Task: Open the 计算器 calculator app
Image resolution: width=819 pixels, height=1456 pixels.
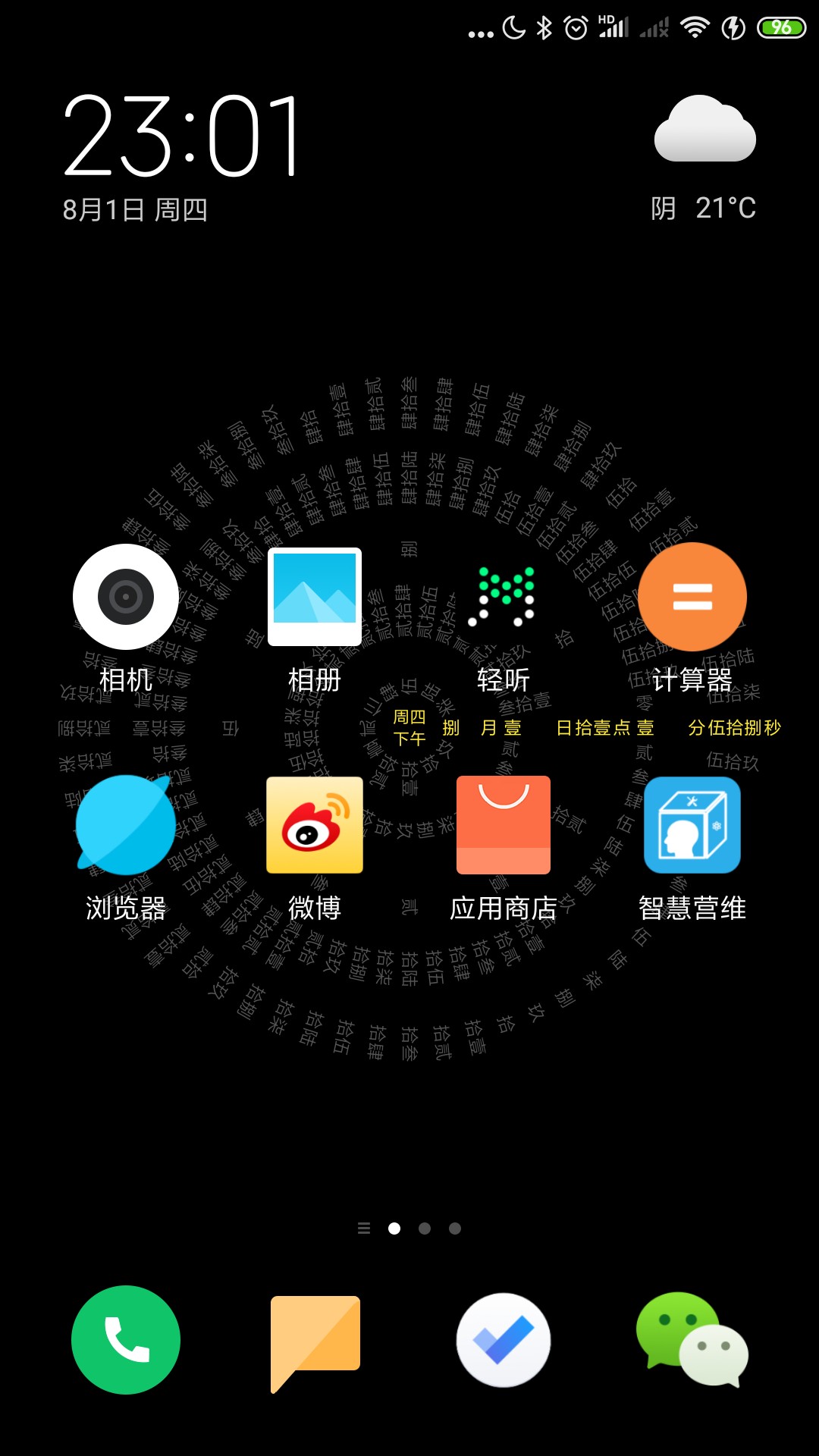Action: pos(692,597)
